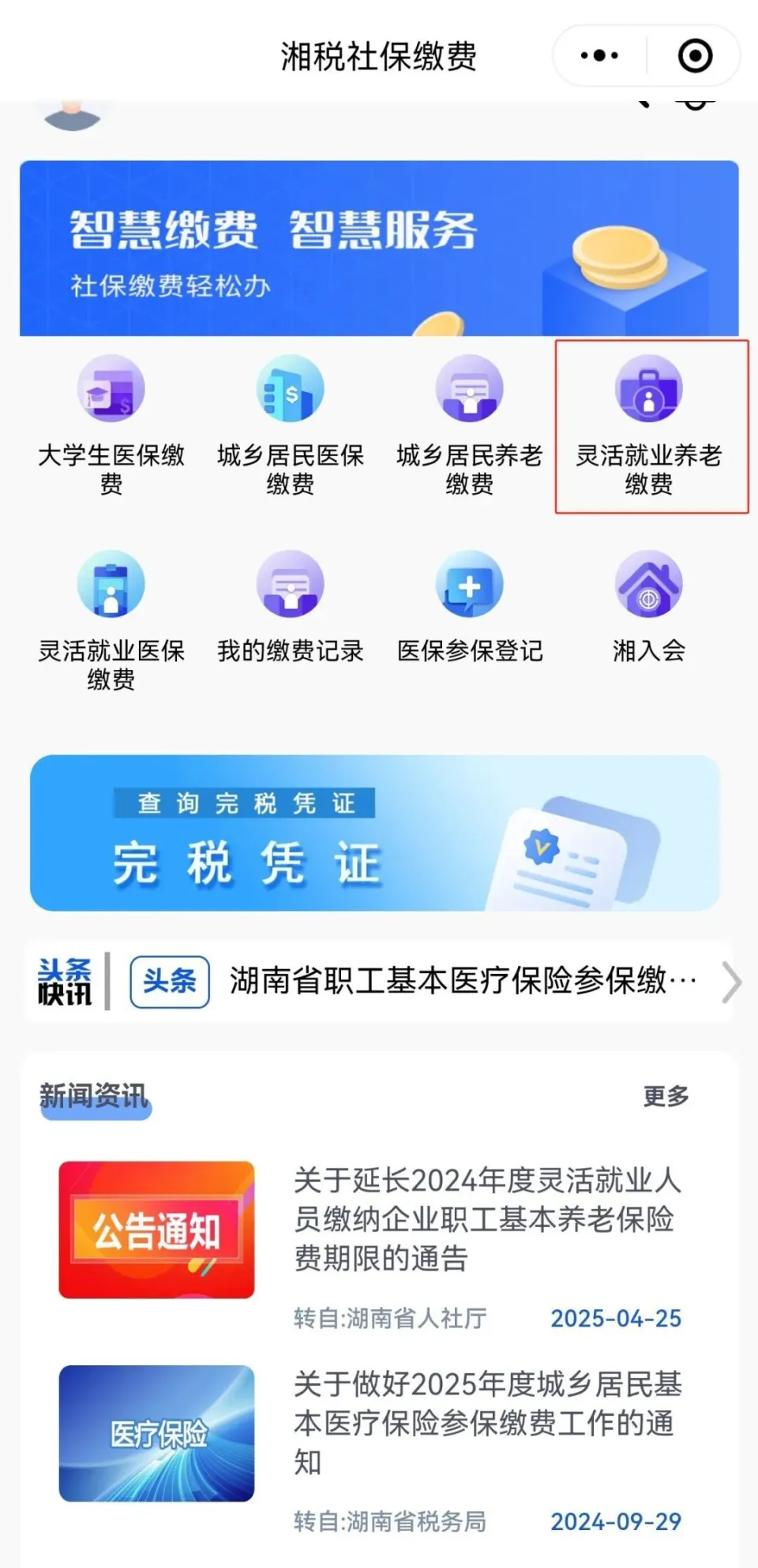Select 城乡居民养老缴费
The height and width of the screenshot is (1568, 758).
tap(469, 425)
